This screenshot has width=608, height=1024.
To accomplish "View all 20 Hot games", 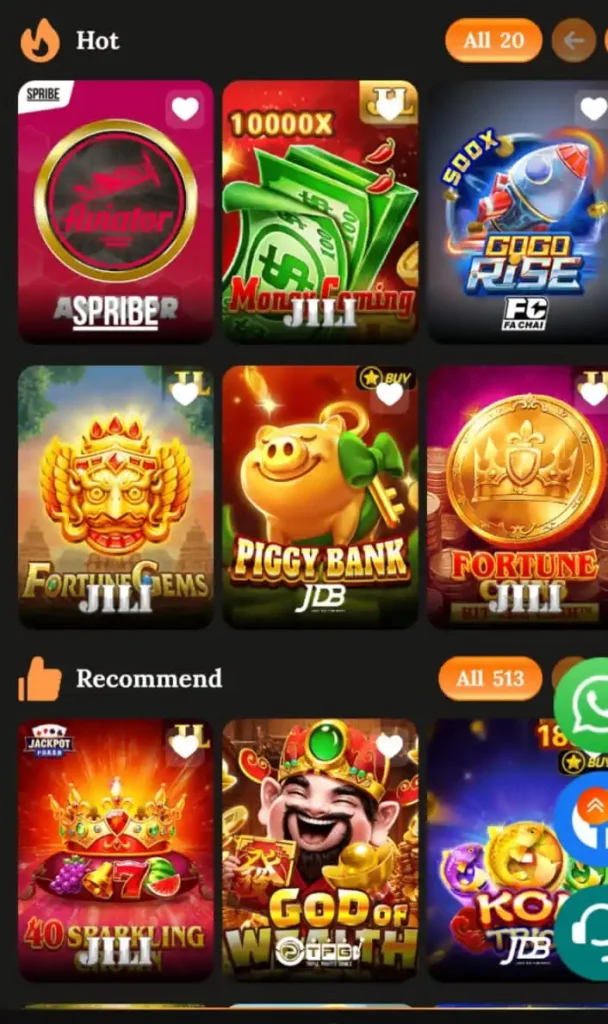I will [x=493, y=41].
